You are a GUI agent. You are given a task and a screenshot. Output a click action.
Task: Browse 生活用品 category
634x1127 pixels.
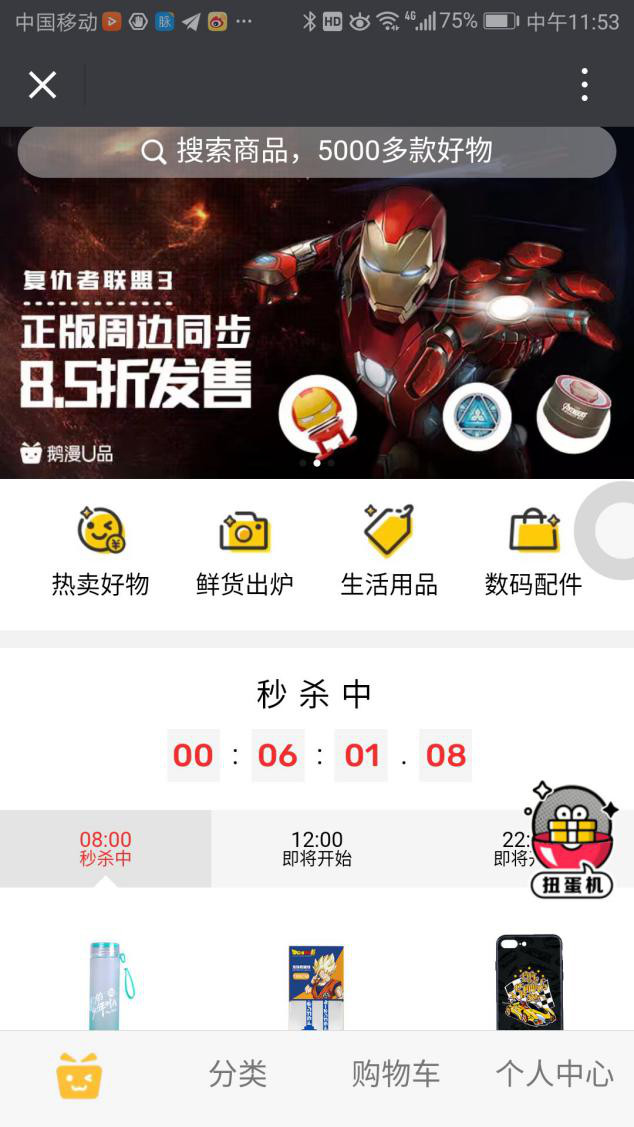(388, 551)
